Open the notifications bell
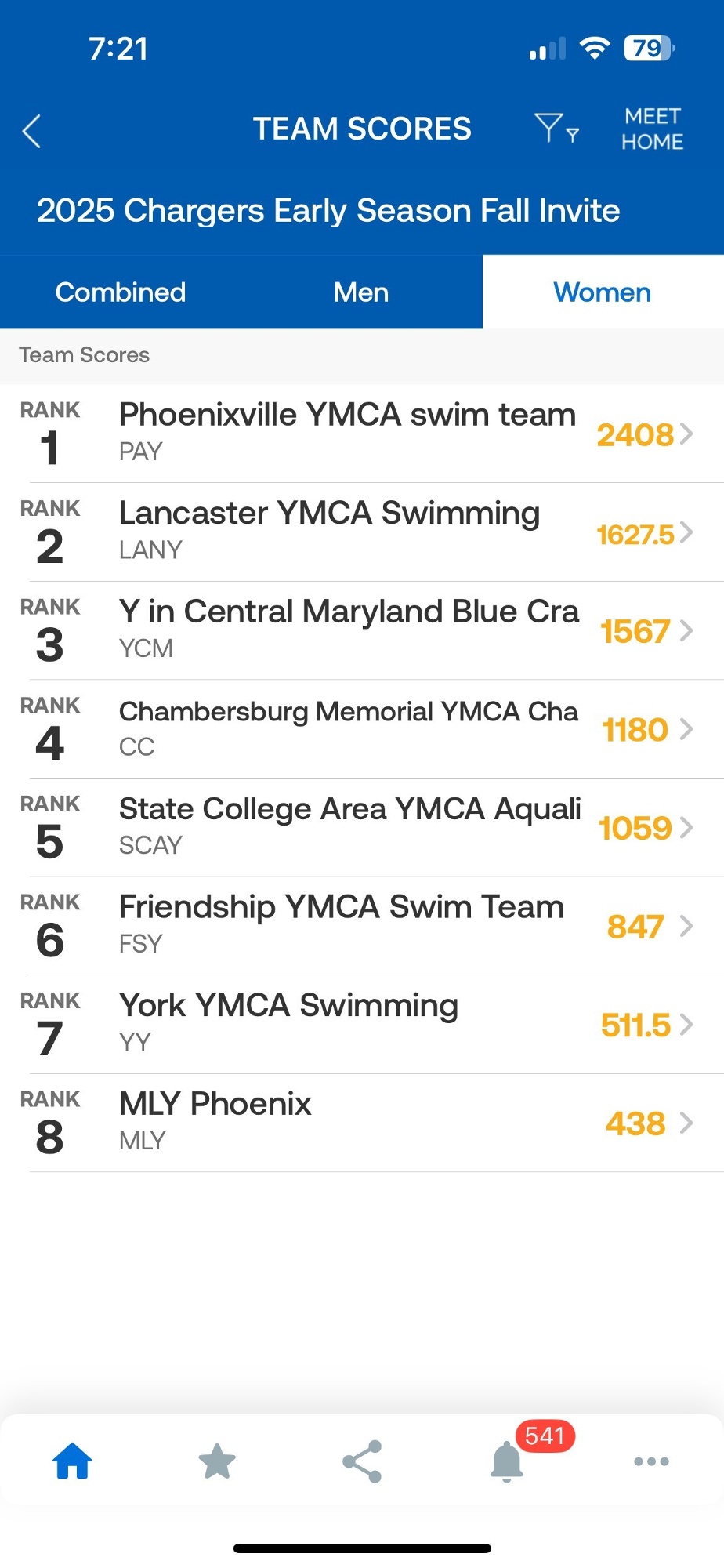 click(x=507, y=1461)
